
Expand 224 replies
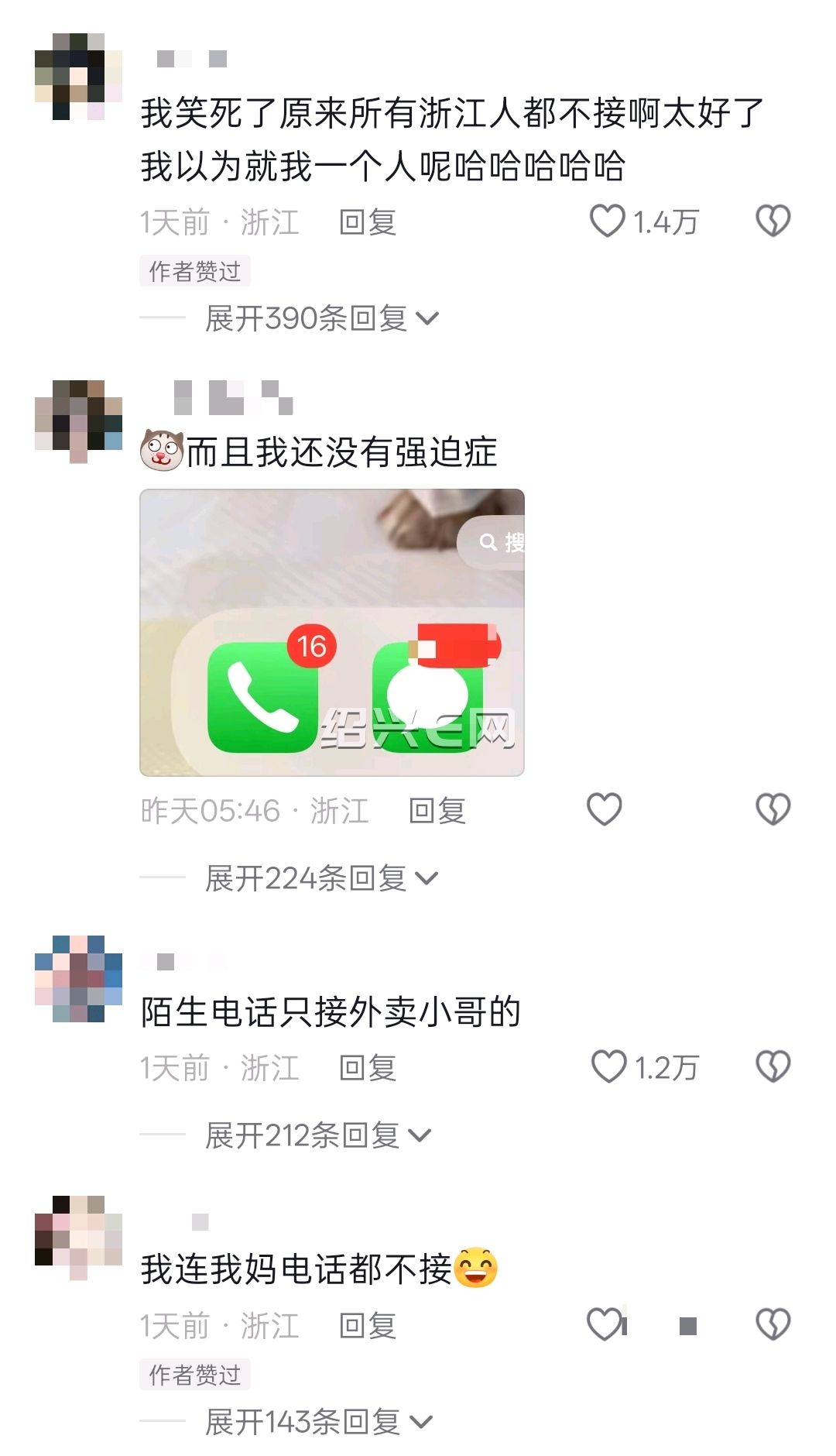click(x=321, y=878)
